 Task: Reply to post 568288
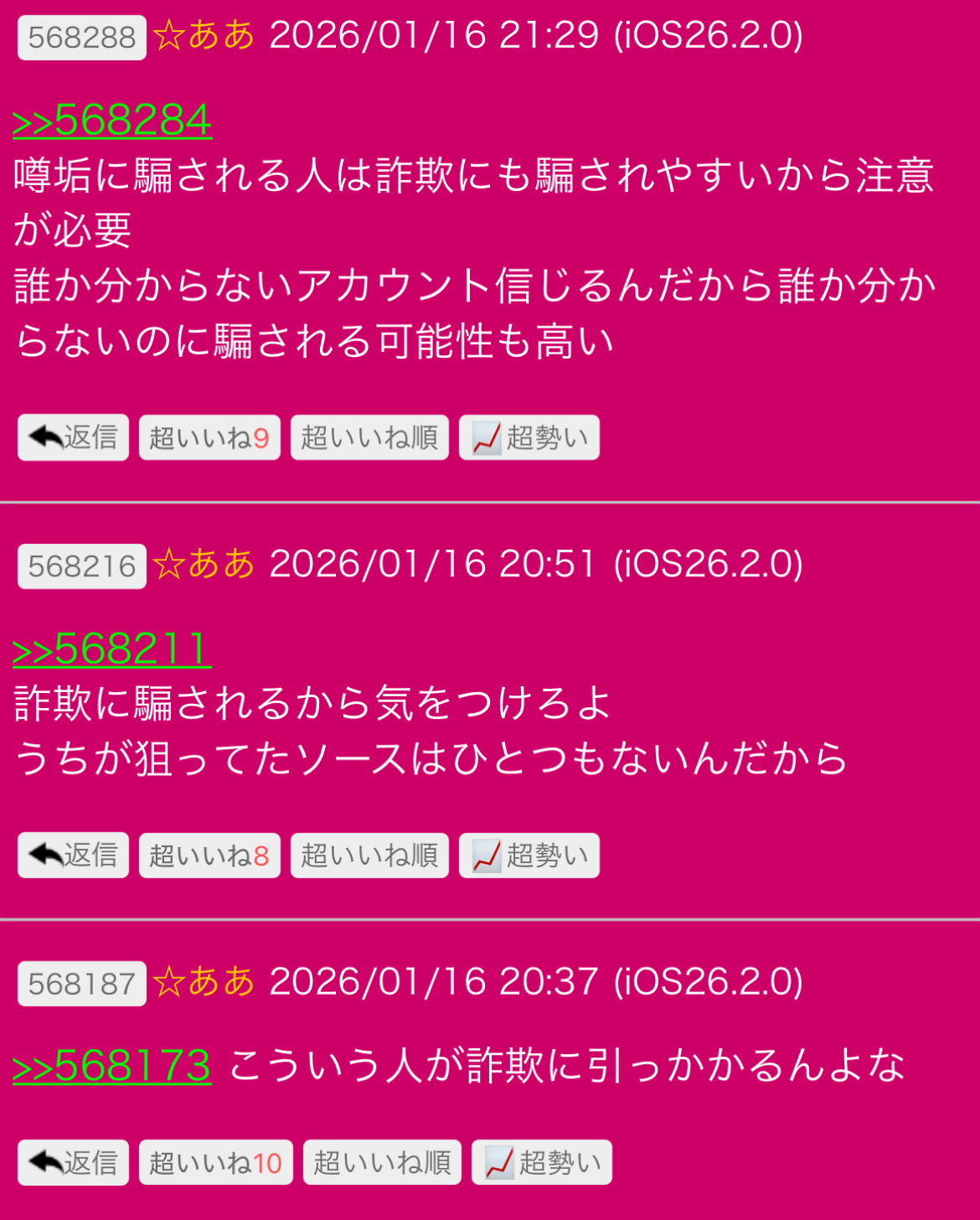click(x=74, y=437)
